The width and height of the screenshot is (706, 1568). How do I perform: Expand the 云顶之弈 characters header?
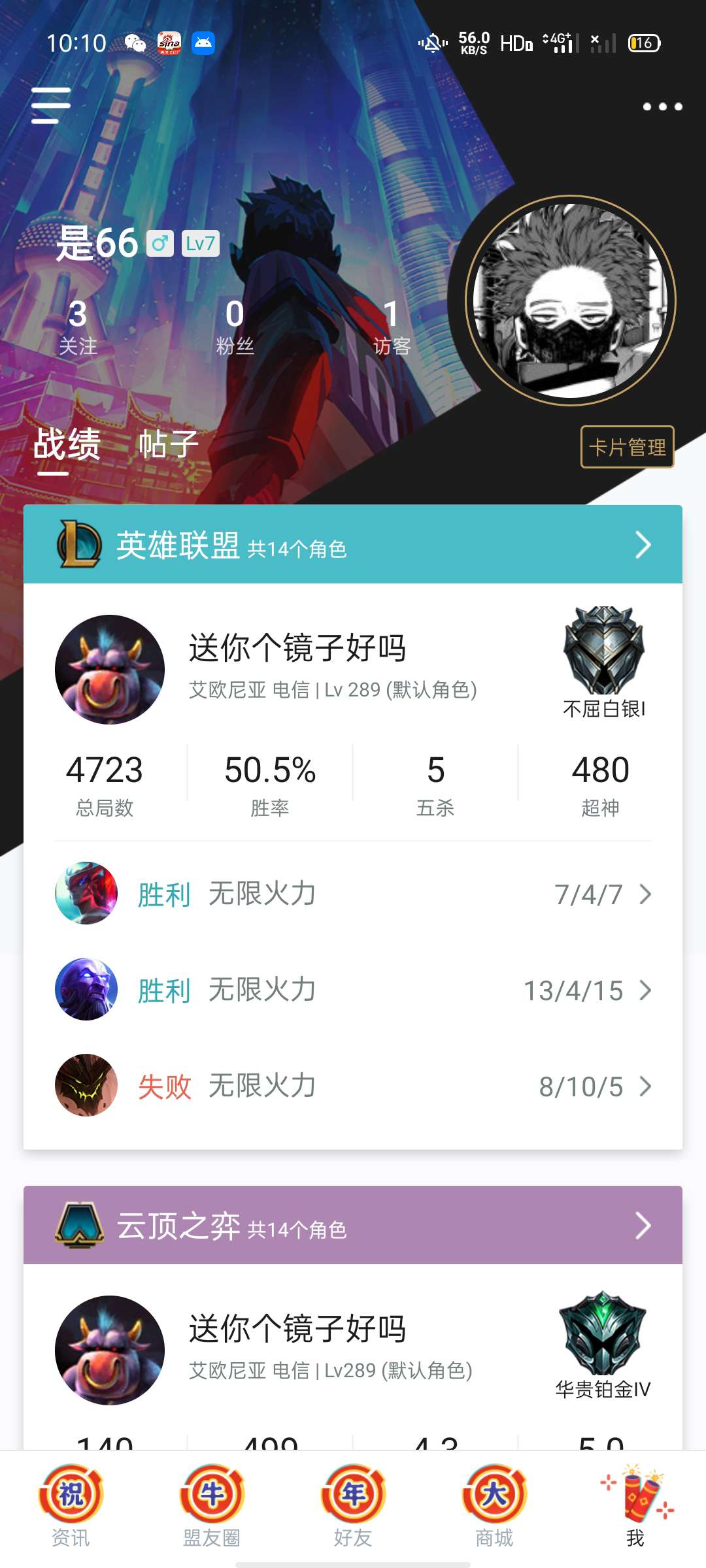pyautogui.click(x=353, y=1225)
